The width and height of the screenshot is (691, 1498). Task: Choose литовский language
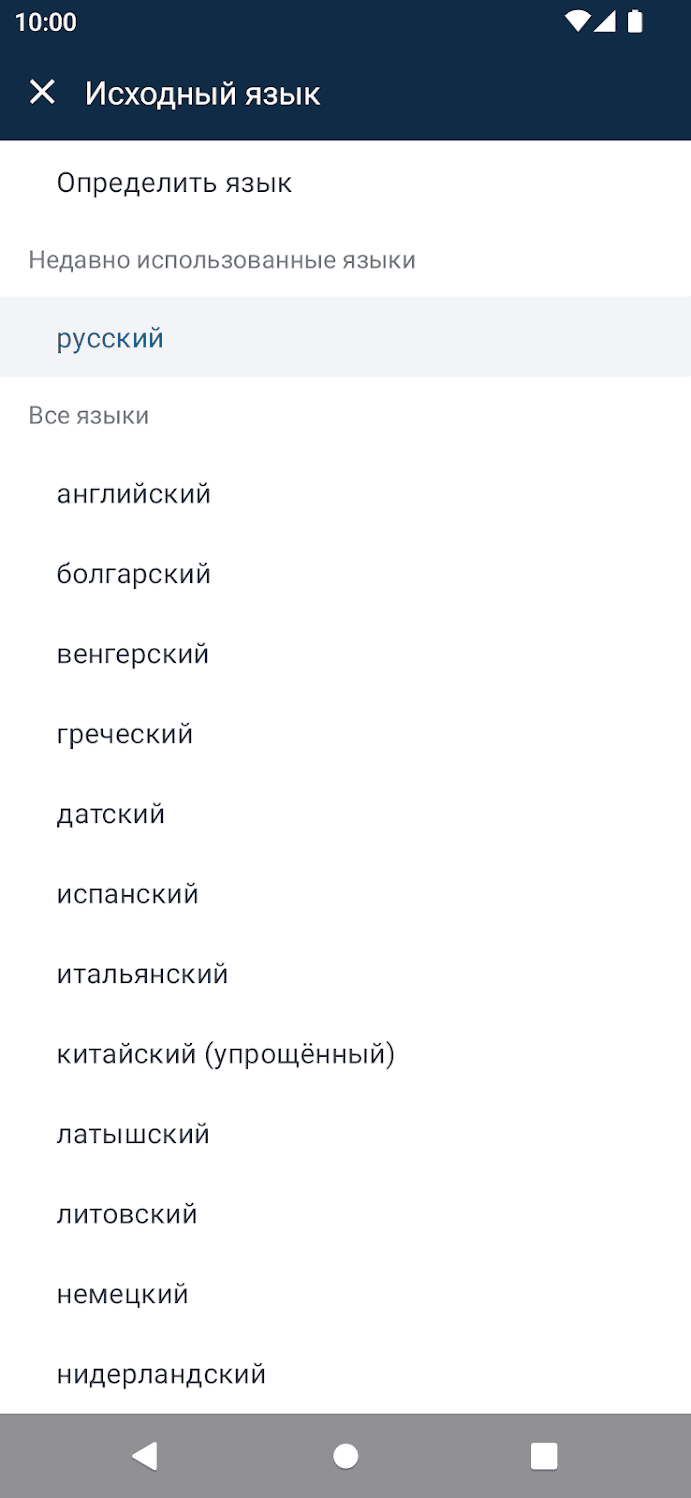pos(127,1214)
